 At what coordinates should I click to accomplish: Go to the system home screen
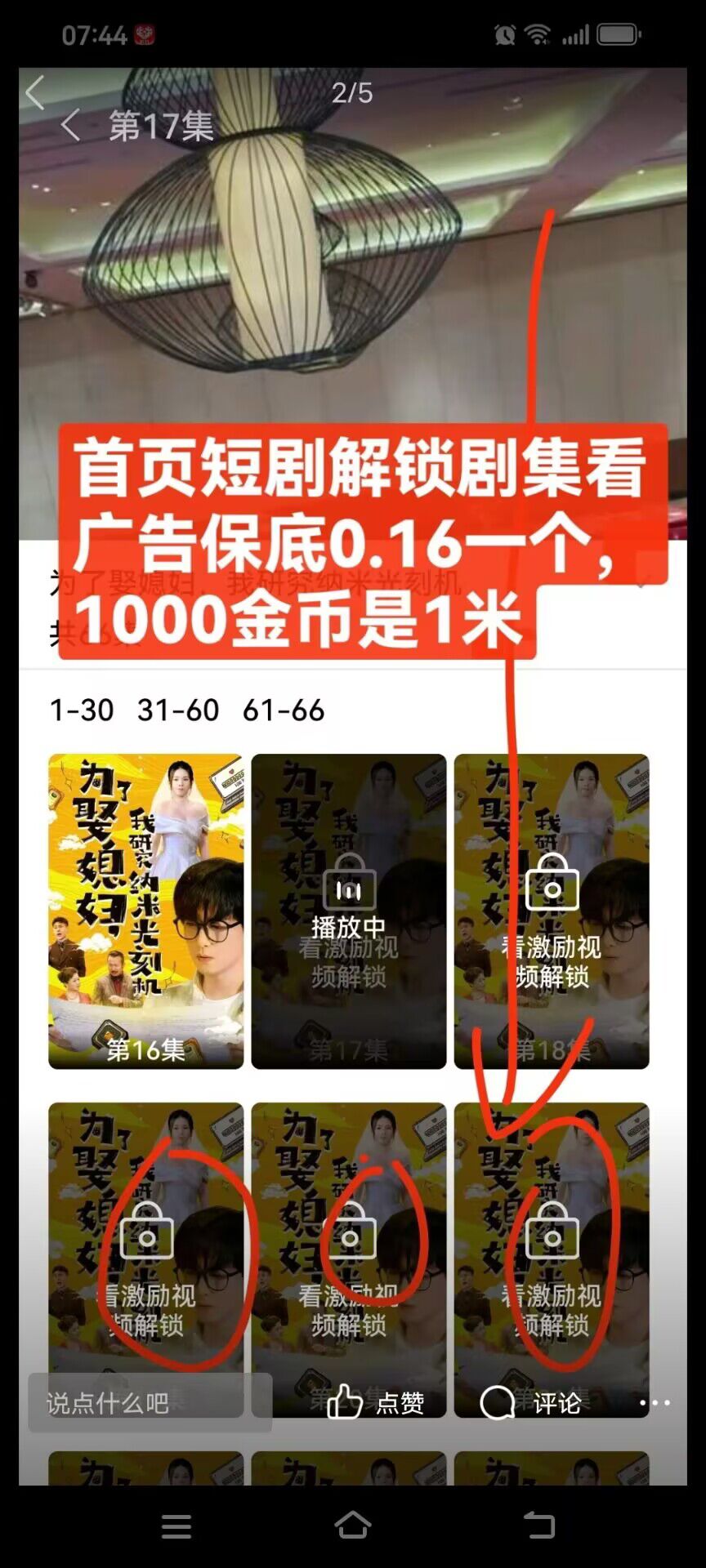point(353,1525)
